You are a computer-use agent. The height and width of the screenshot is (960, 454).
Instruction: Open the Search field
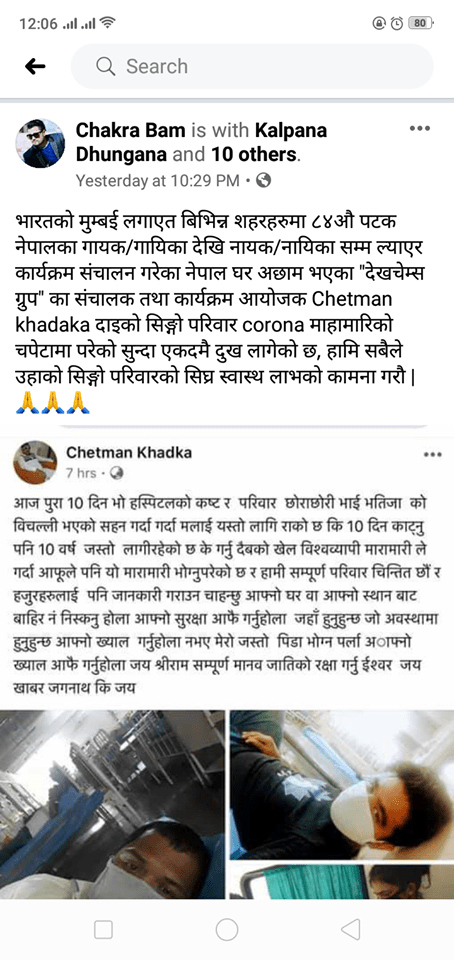pos(252,66)
